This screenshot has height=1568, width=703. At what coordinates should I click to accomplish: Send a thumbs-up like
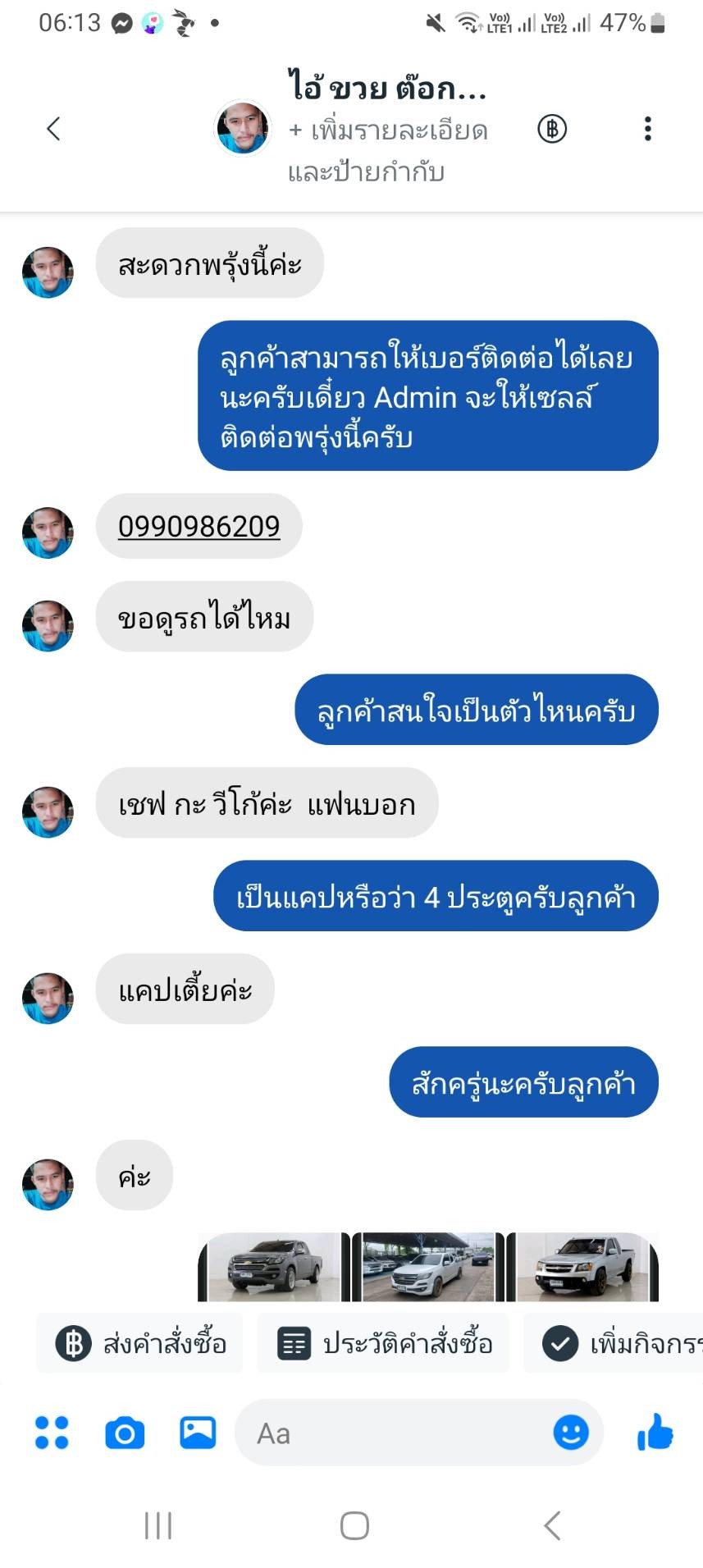[655, 1433]
